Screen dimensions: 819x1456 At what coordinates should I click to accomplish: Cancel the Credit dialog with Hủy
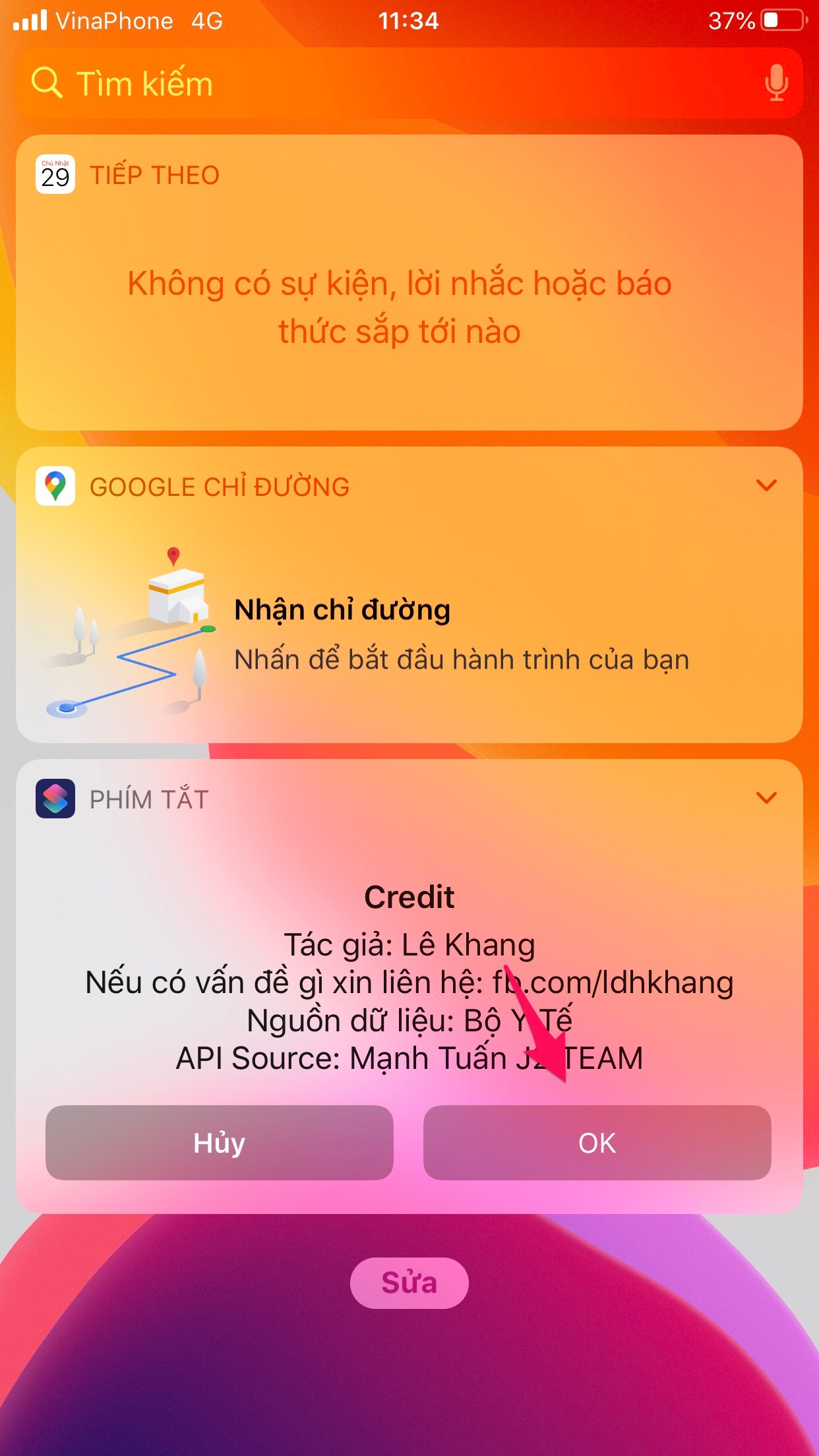click(x=219, y=1143)
